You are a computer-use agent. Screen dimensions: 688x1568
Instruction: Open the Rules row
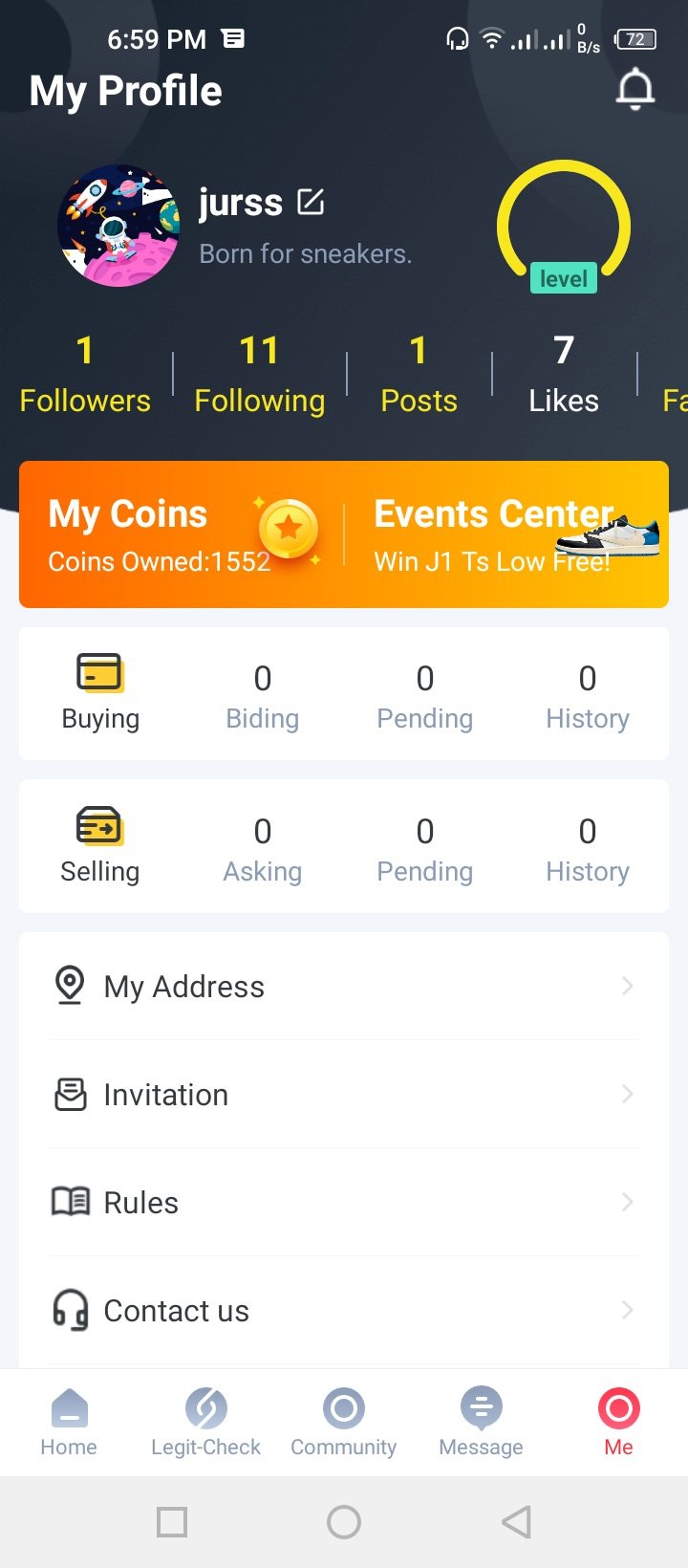344,1202
